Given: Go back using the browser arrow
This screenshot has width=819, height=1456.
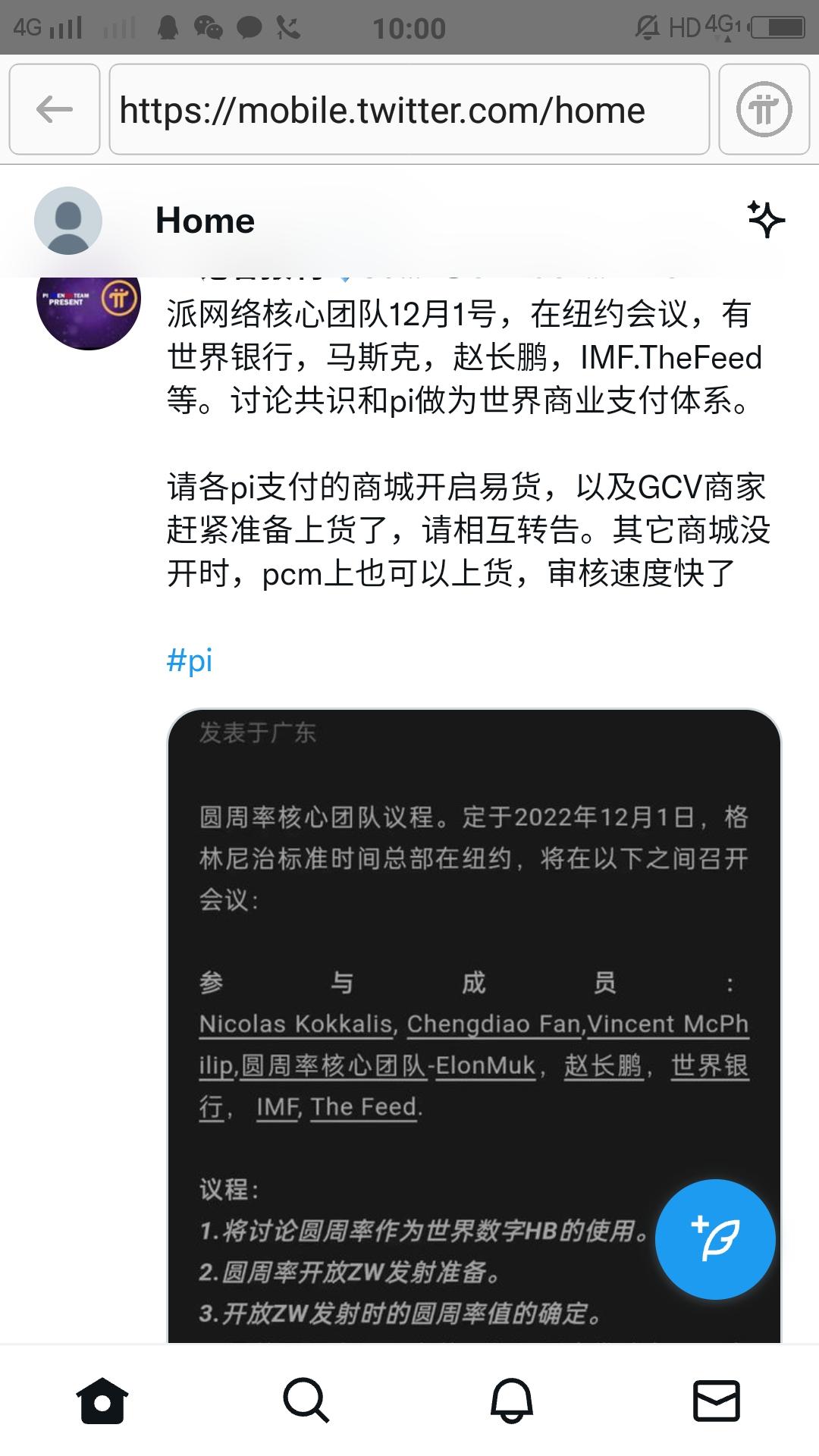Looking at the screenshot, I should [55, 110].
